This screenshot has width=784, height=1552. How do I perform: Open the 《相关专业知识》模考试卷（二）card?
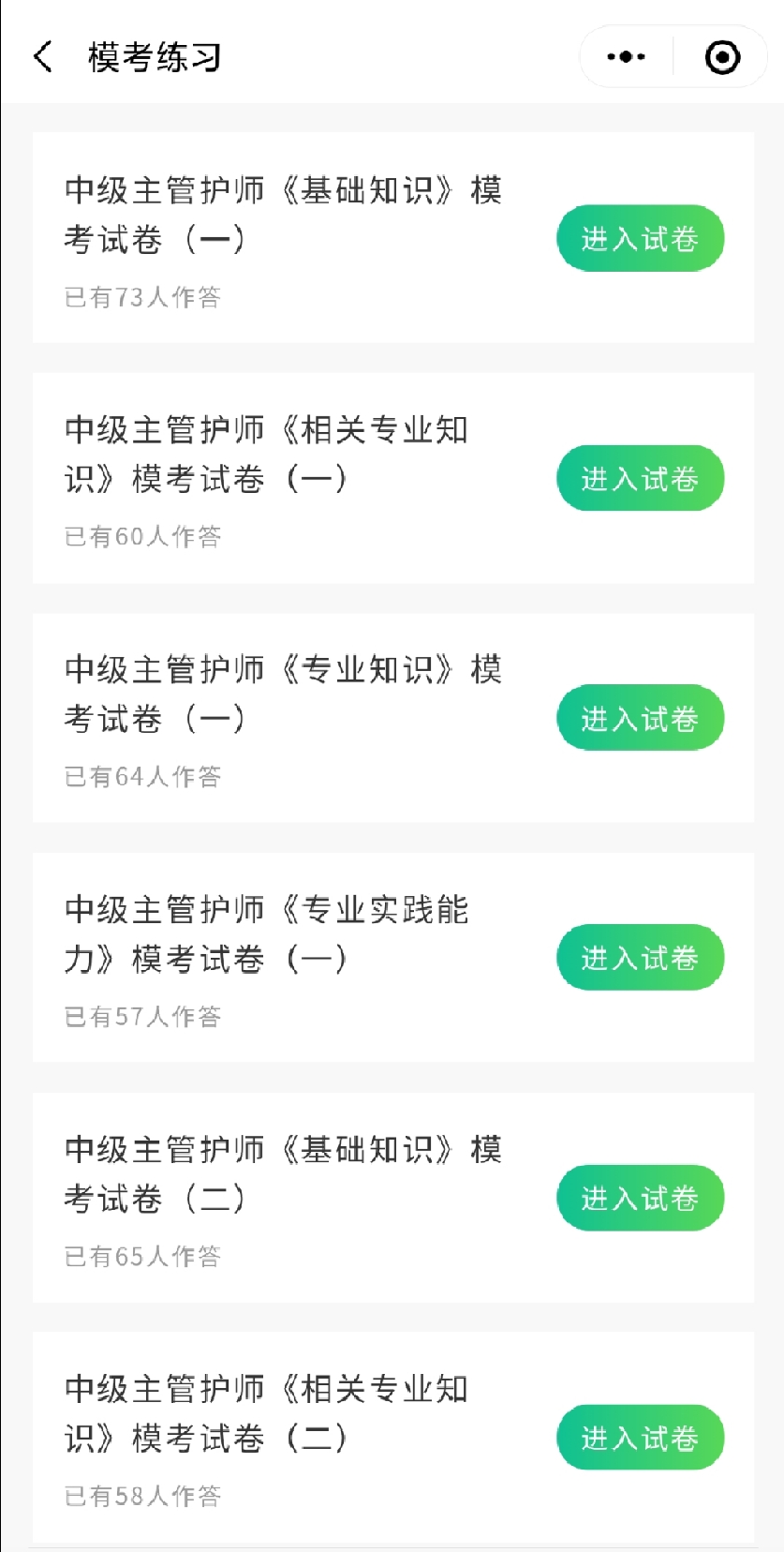pyautogui.click(x=281, y=1412)
